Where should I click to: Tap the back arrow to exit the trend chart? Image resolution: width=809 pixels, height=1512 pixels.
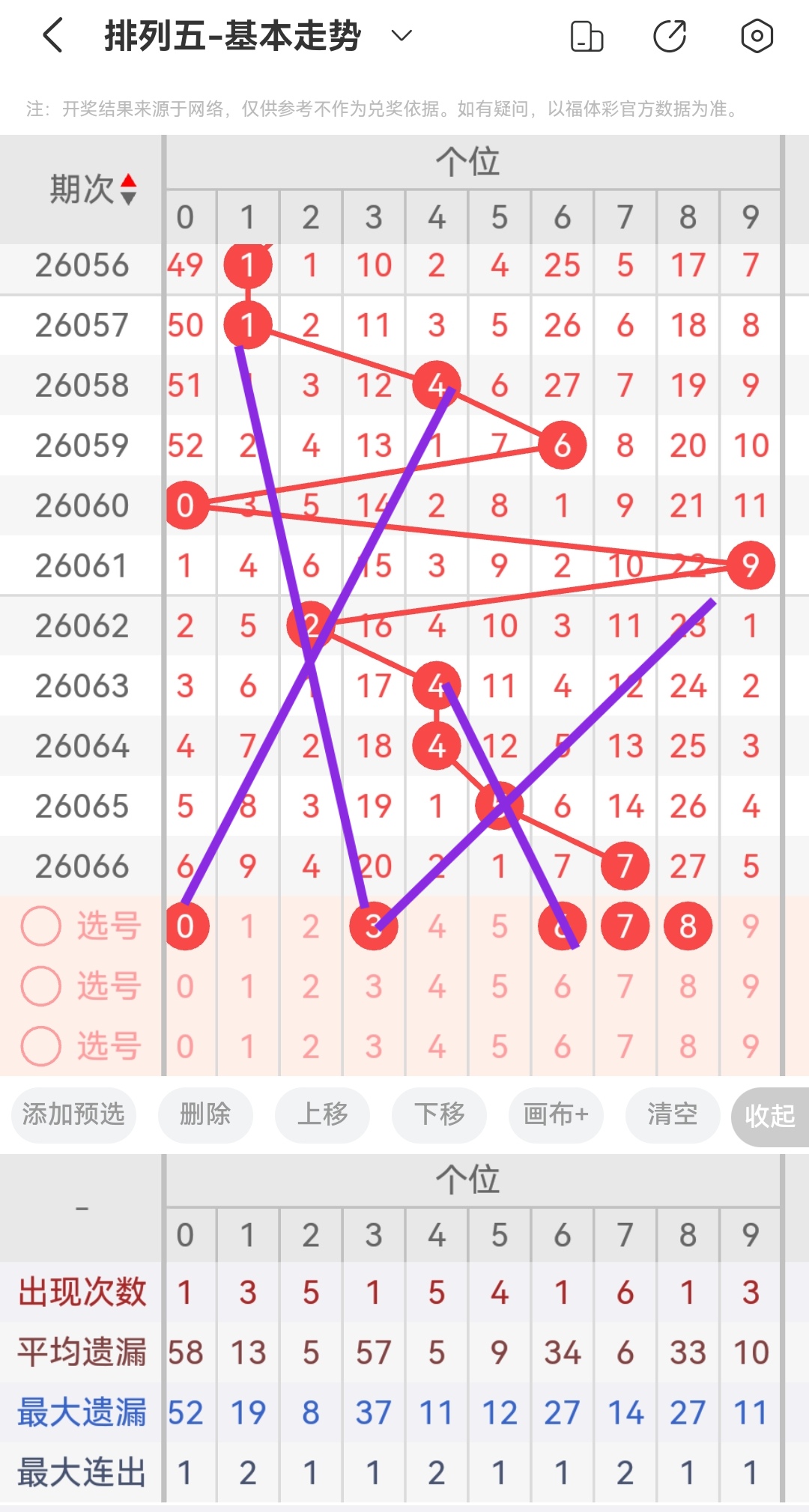[x=52, y=34]
